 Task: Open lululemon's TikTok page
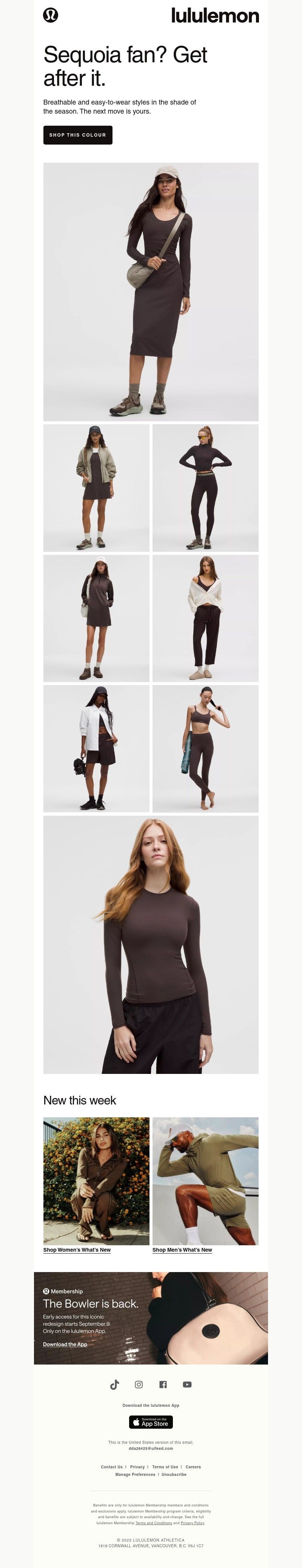tap(114, 1384)
